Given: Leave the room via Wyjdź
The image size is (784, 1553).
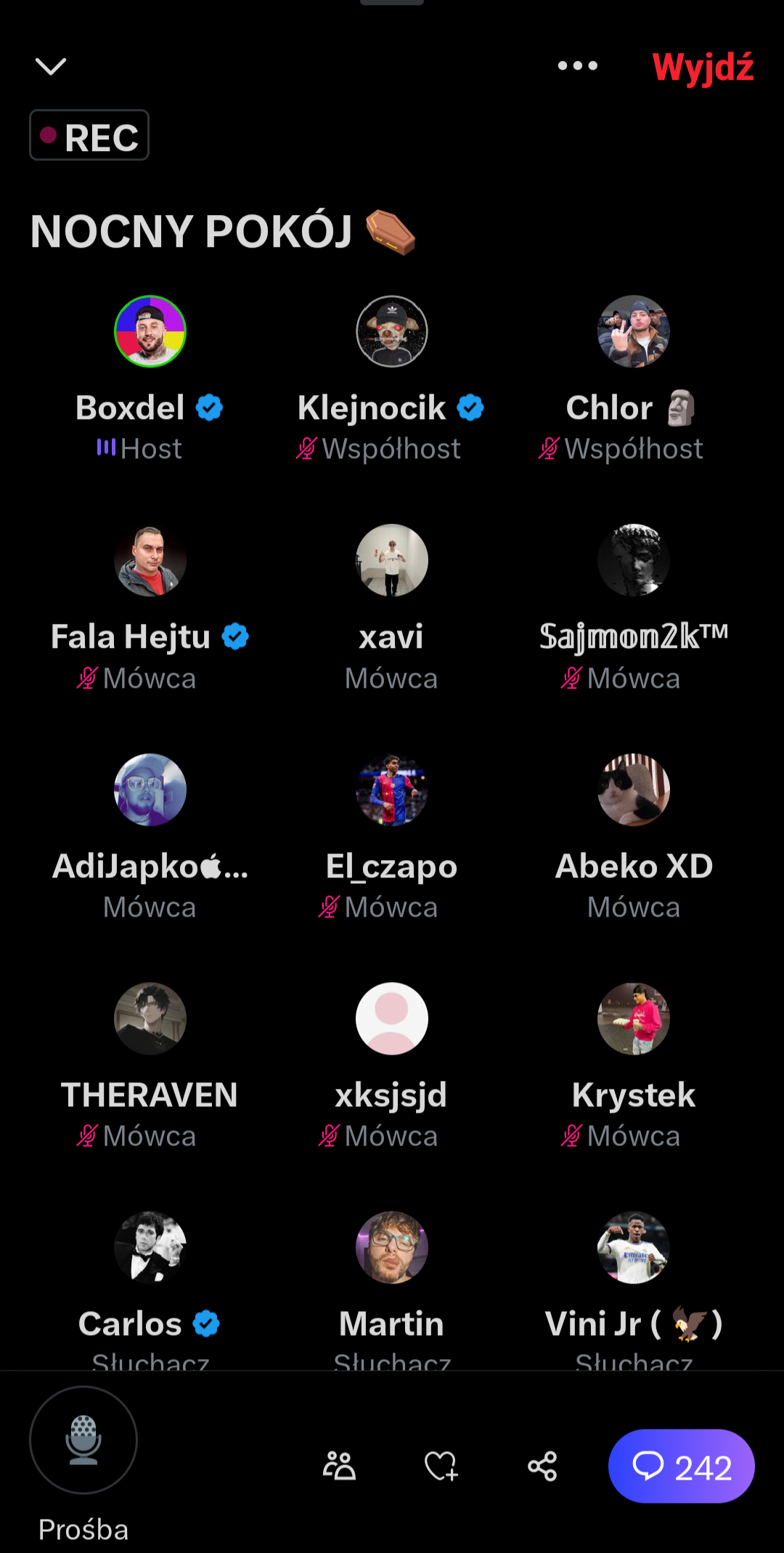Looking at the screenshot, I should (703, 68).
